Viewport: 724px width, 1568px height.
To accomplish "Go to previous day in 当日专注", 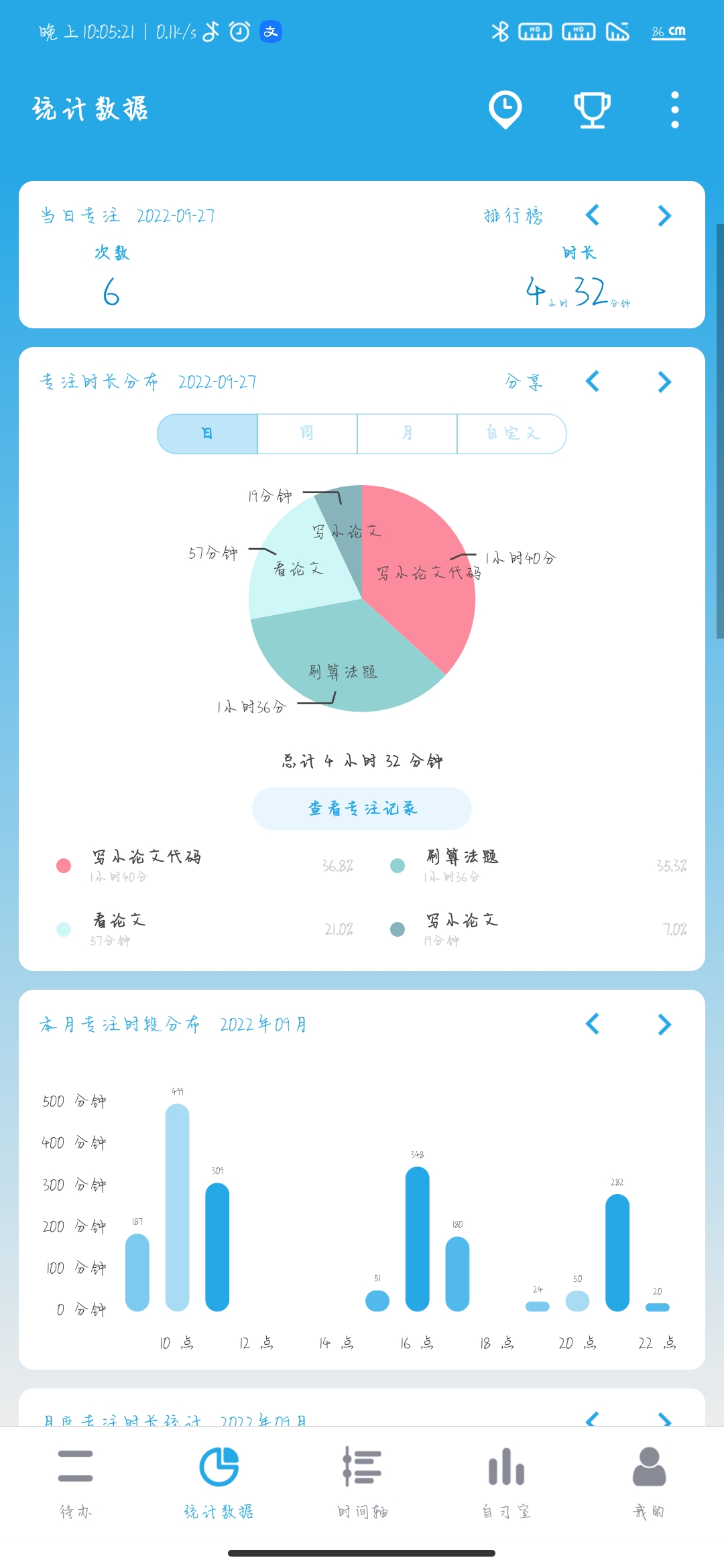I will 593,216.
